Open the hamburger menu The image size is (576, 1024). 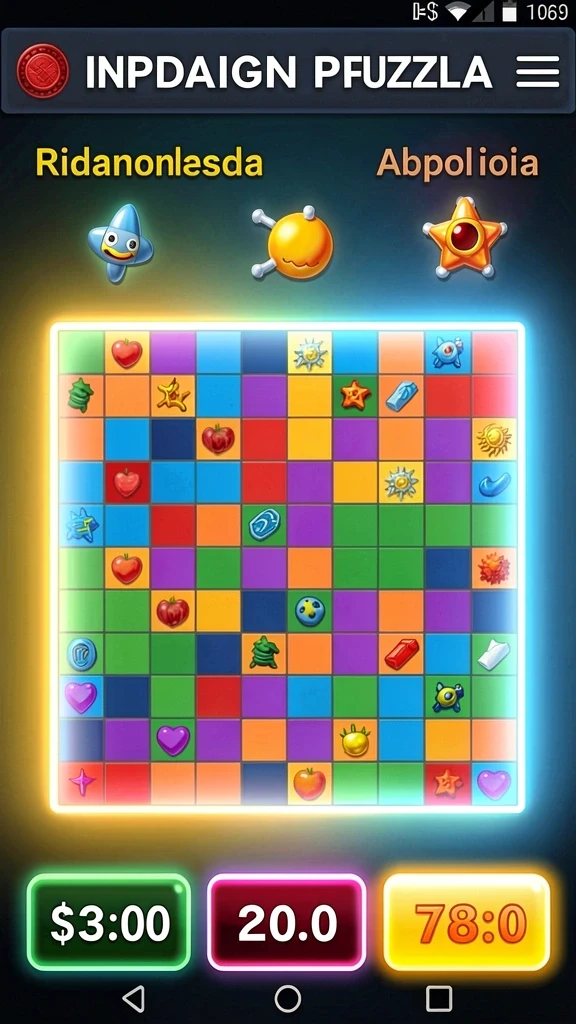537,71
